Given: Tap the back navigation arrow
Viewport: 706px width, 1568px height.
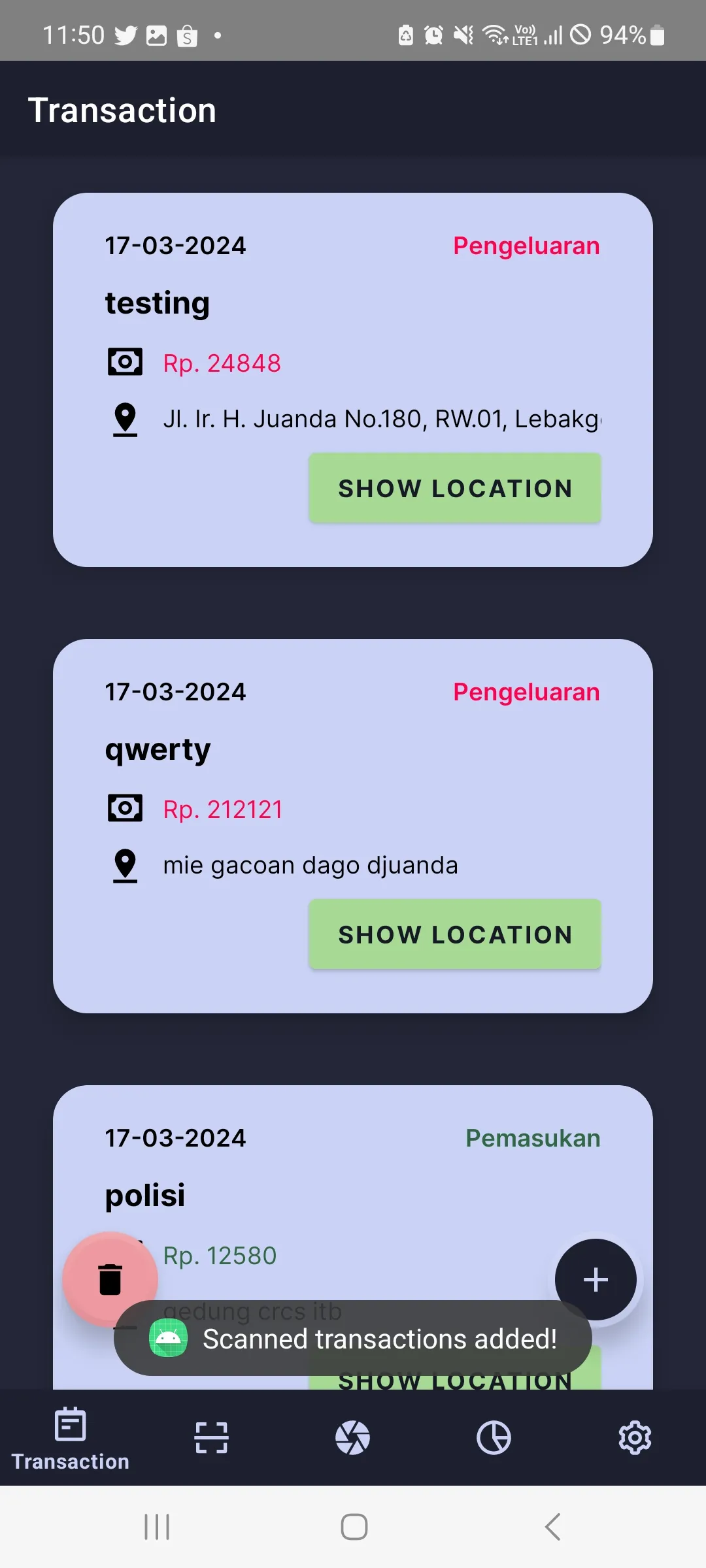Looking at the screenshot, I should [552, 1527].
